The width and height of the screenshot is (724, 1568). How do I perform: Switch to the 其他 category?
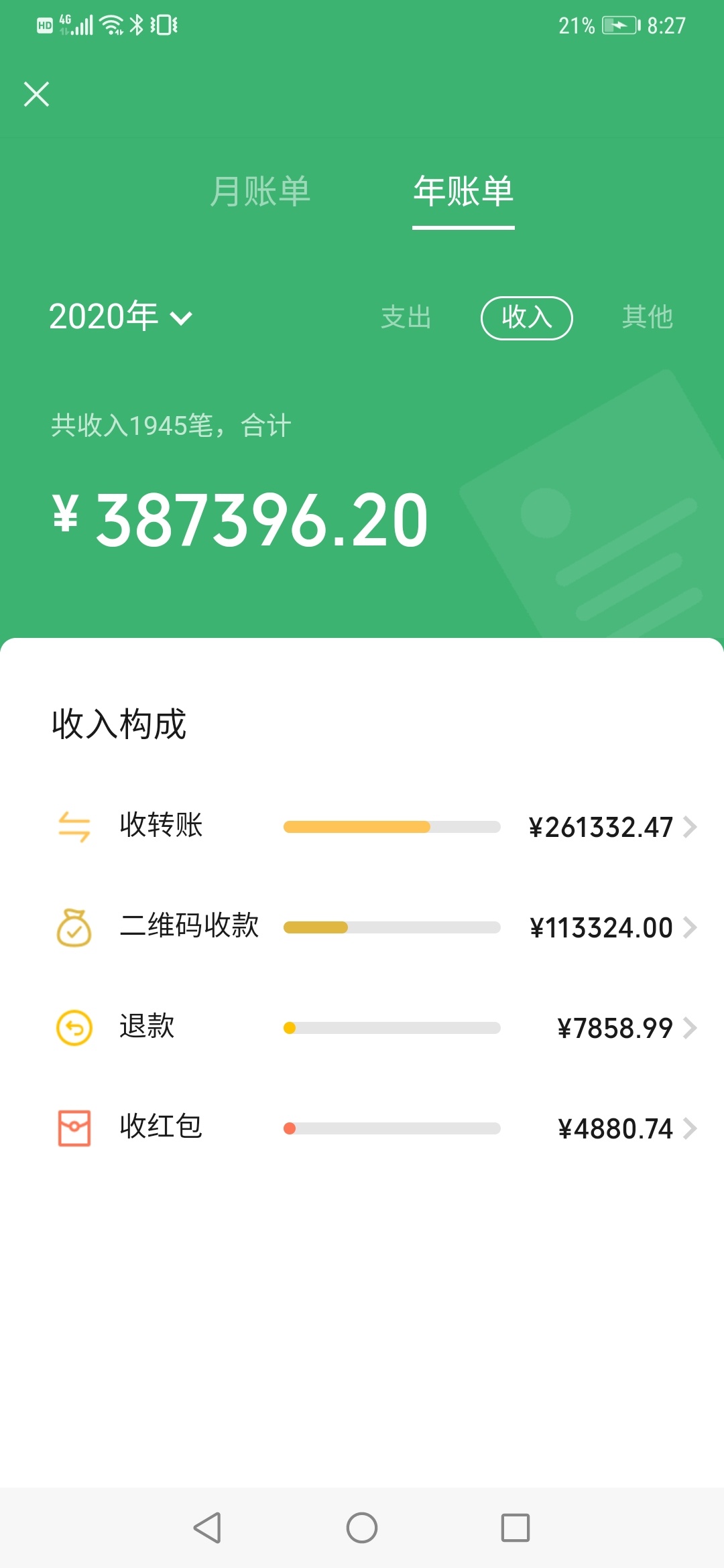point(647,317)
